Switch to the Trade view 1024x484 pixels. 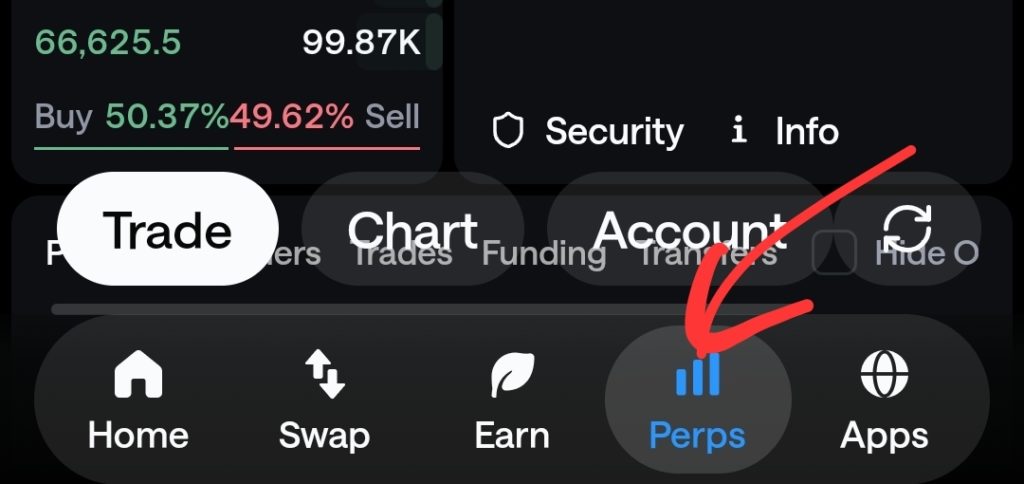point(167,232)
